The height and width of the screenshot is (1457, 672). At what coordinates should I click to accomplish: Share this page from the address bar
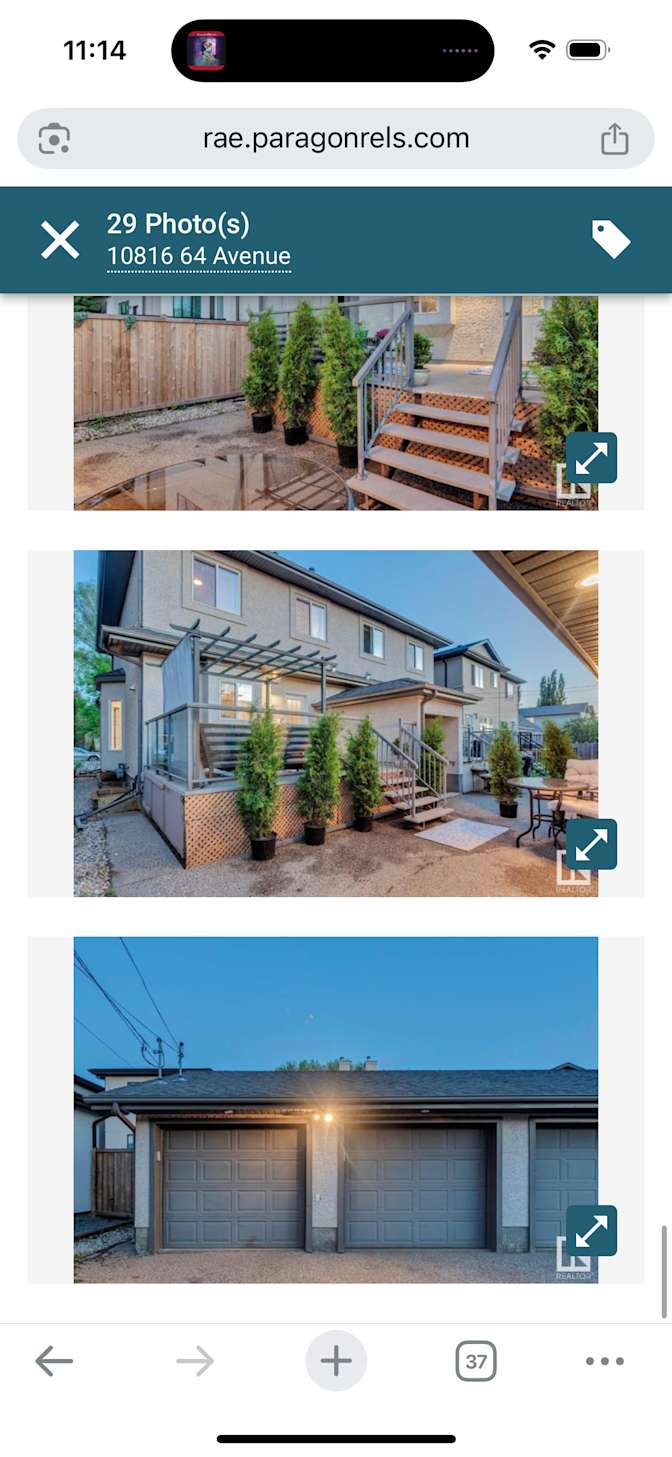[614, 139]
